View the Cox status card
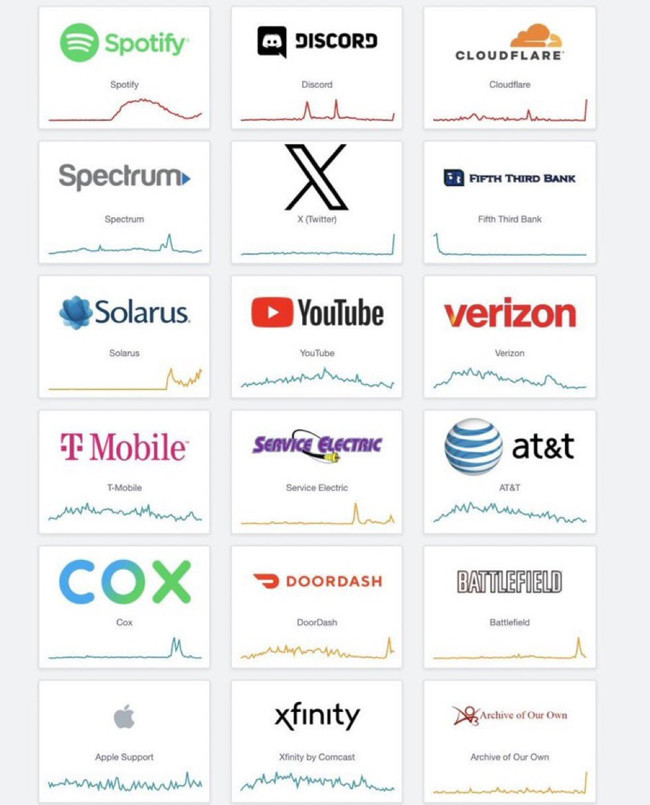The image size is (650, 805). click(x=124, y=606)
